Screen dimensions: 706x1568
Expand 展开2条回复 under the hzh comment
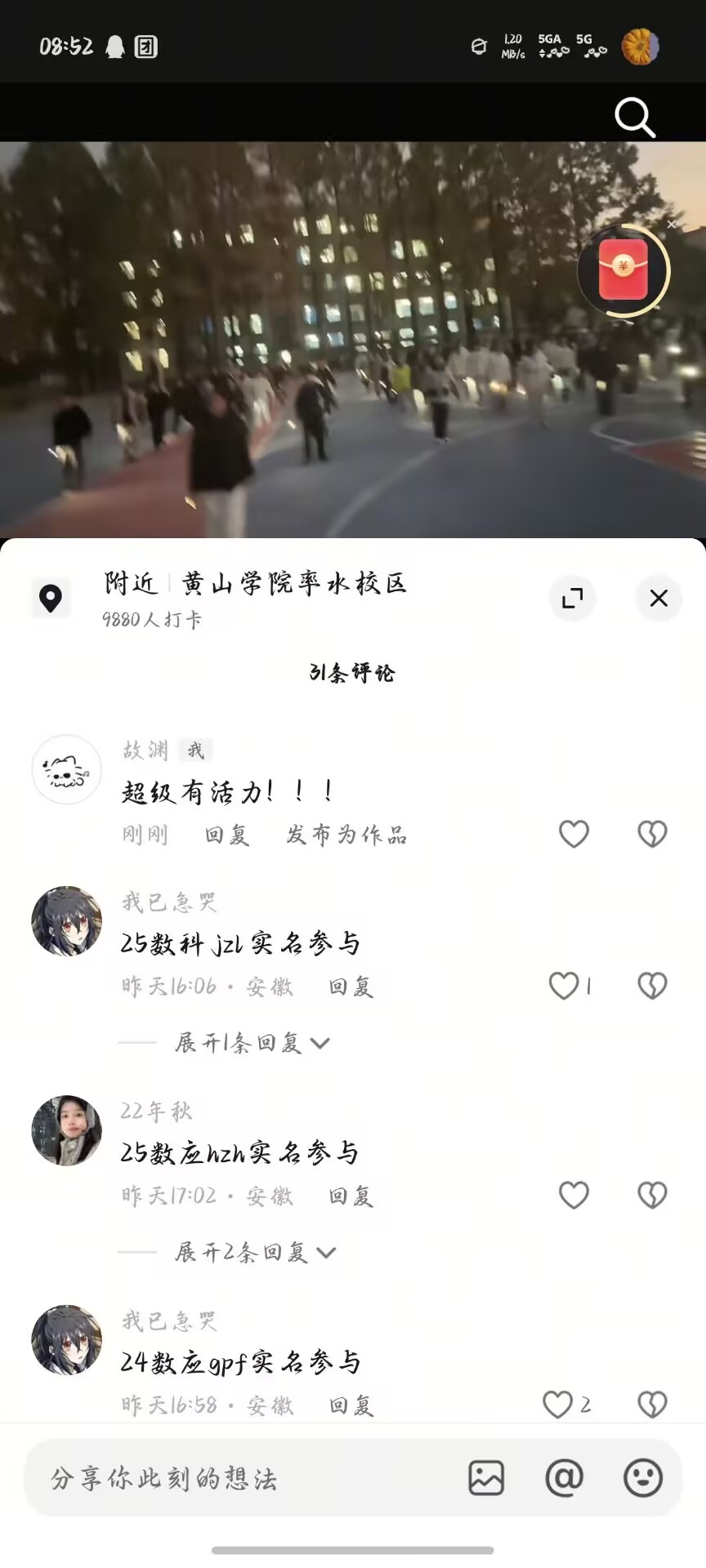point(255,1252)
